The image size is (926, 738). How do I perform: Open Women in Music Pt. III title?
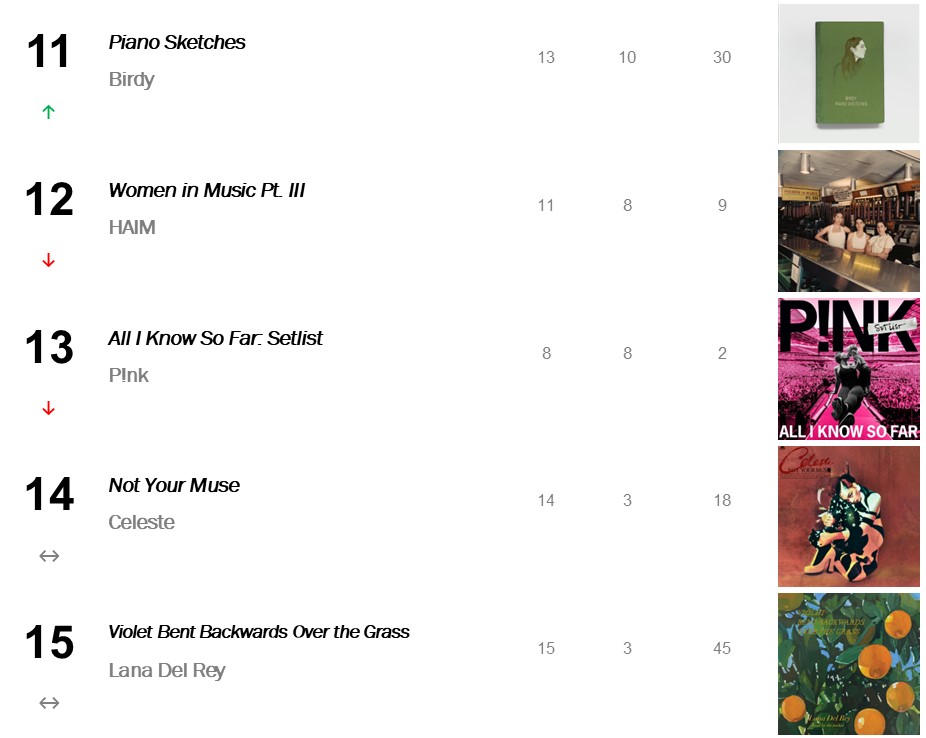coord(206,191)
